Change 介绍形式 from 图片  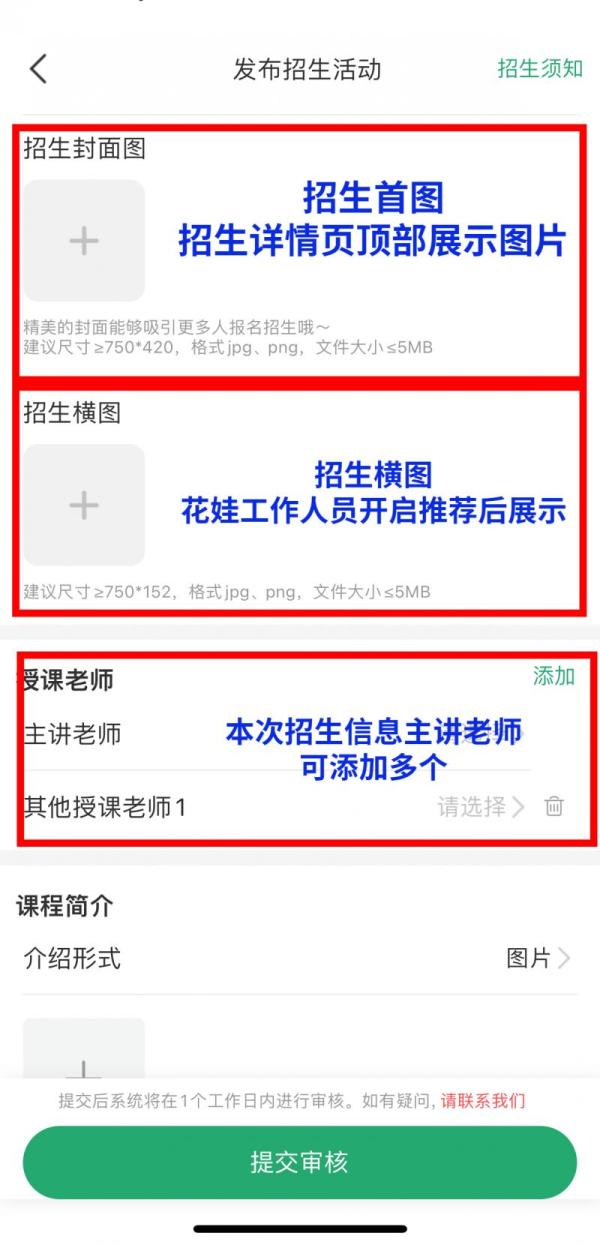click(538, 958)
